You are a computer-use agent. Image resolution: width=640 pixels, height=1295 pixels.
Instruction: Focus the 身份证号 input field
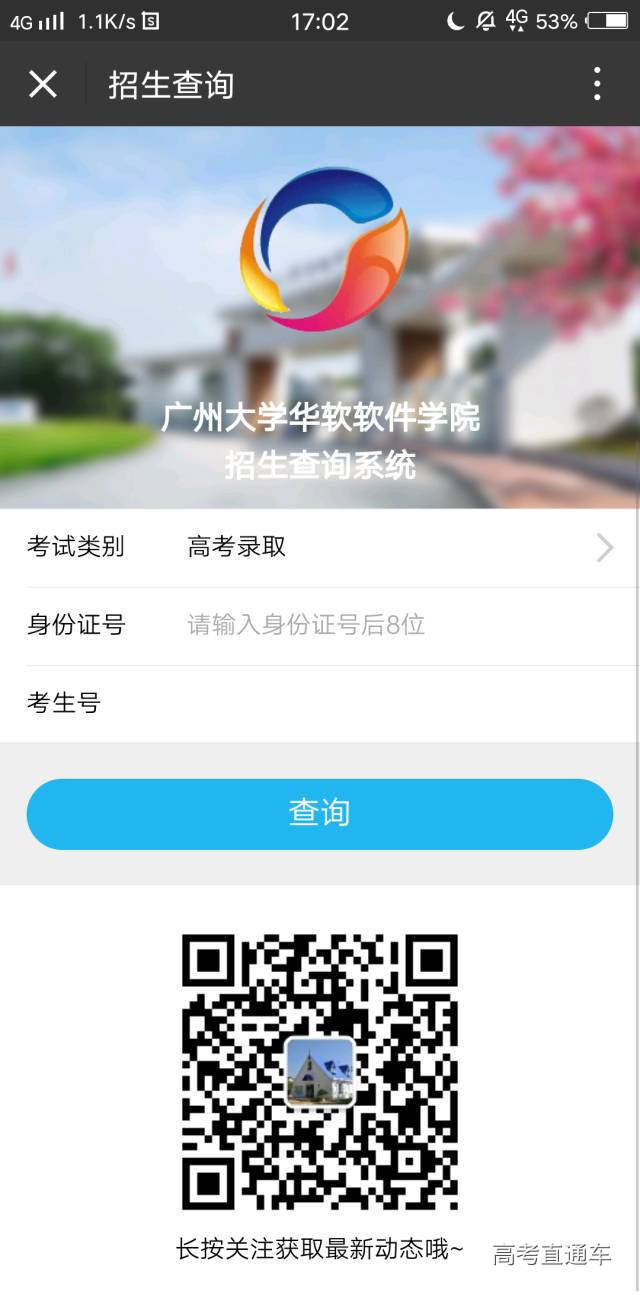(x=400, y=625)
